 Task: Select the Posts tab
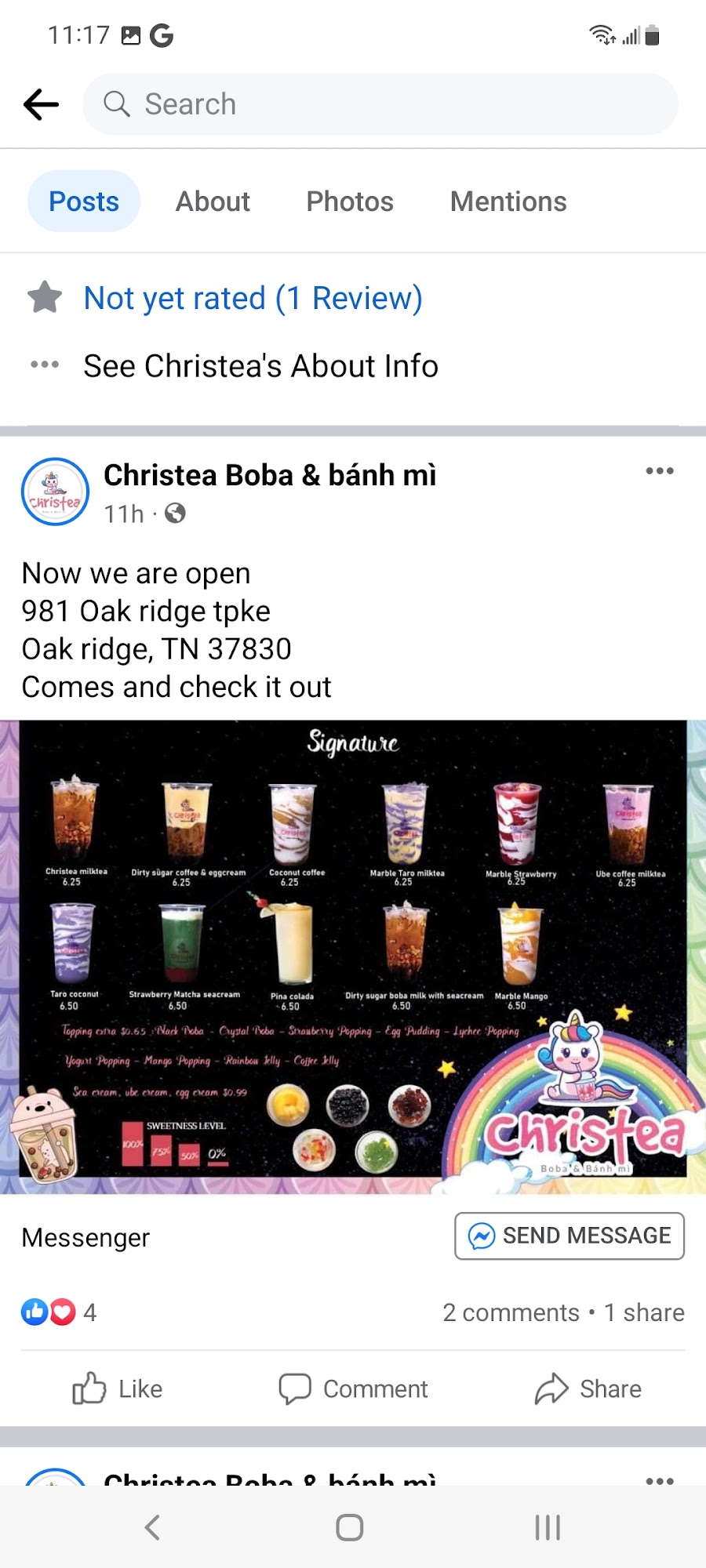point(84,201)
